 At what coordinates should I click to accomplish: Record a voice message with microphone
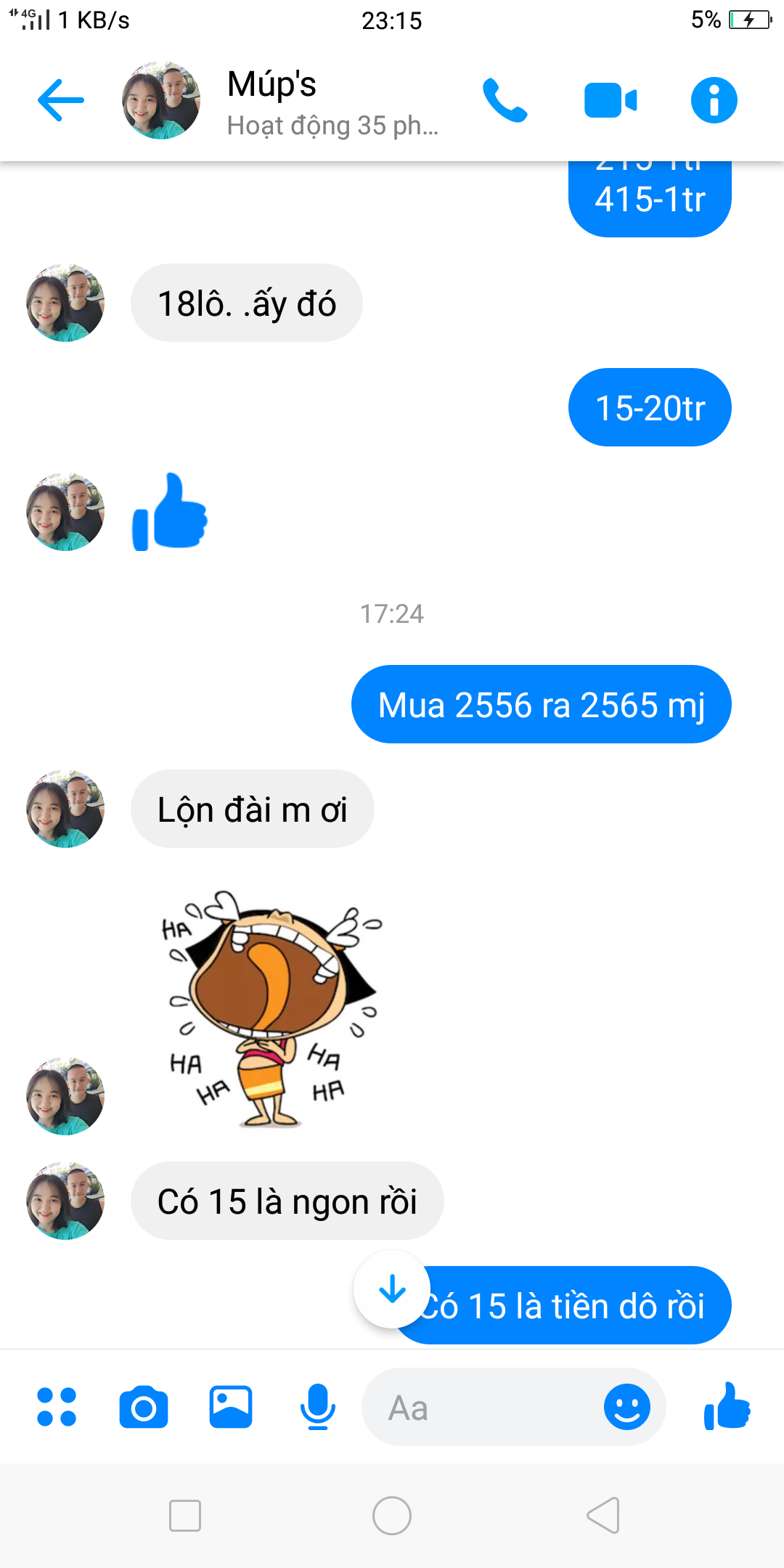coord(318,1407)
